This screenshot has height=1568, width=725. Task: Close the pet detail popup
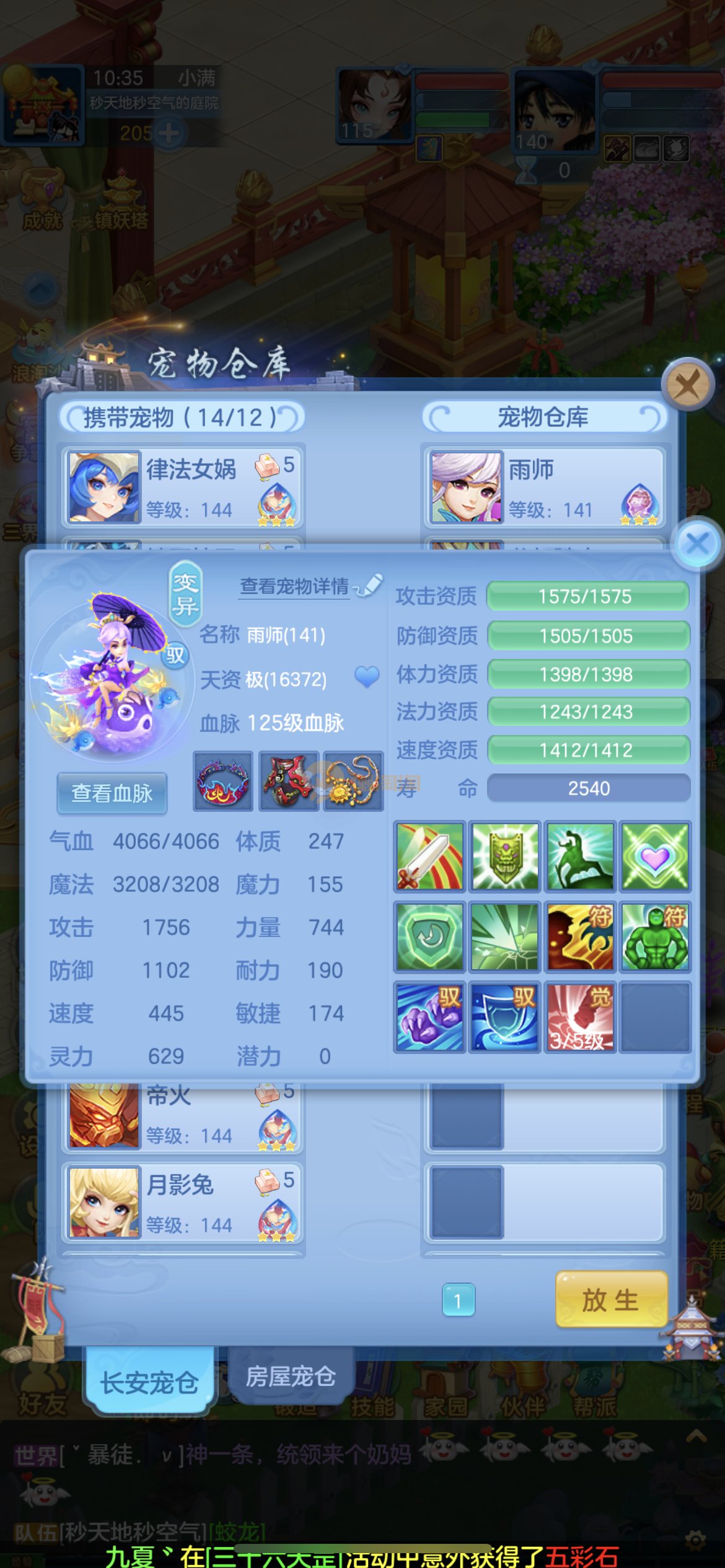pyautogui.click(x=697, y=544)
